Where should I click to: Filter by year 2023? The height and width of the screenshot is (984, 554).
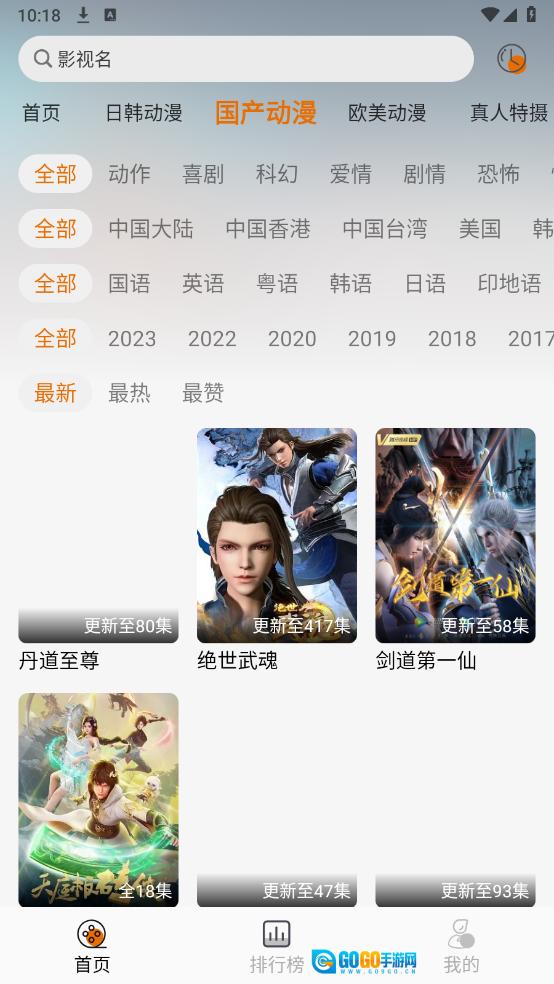click(132, 339)
